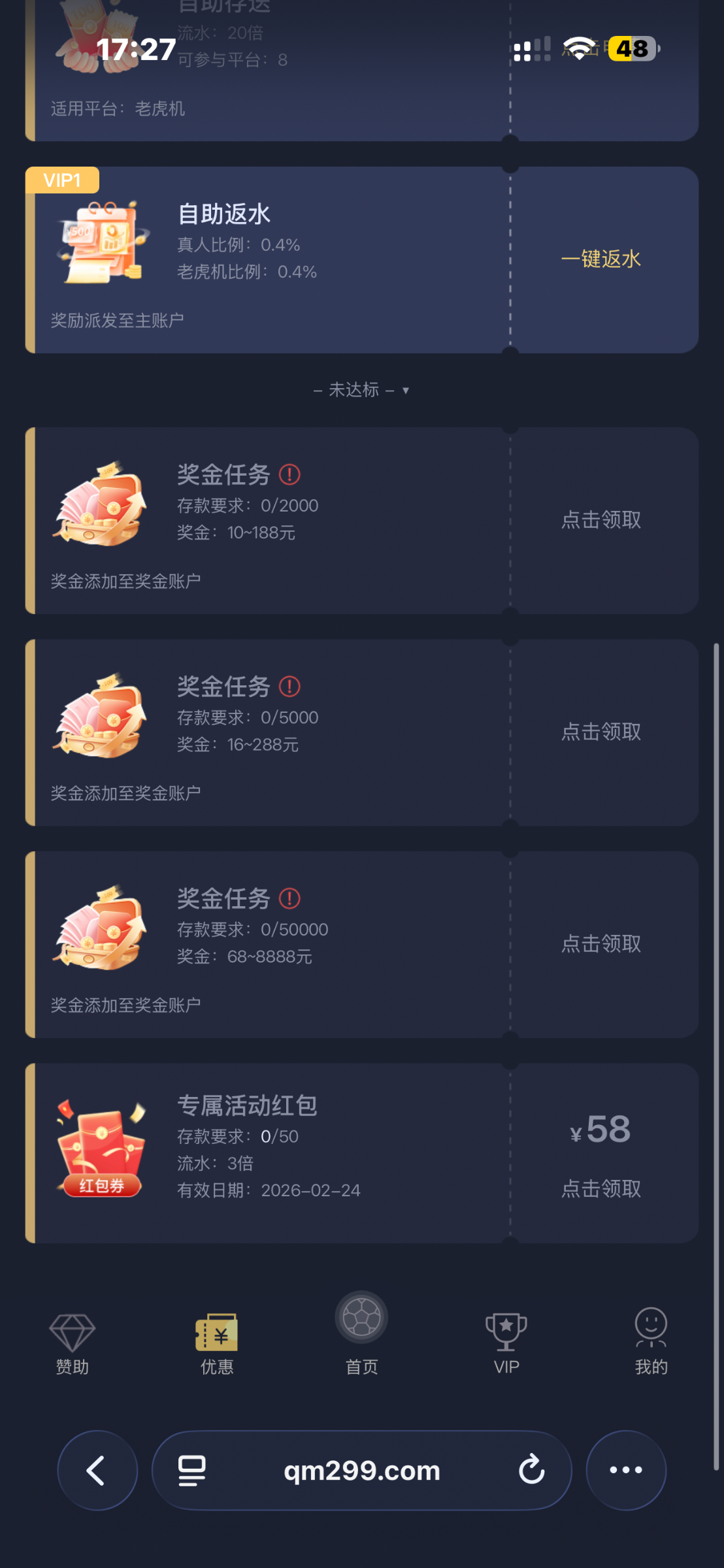This screenshot has width=724, height=1568.
Task: Tap 一键返水 on the 自助返水 card
Action: pos(601,259)
